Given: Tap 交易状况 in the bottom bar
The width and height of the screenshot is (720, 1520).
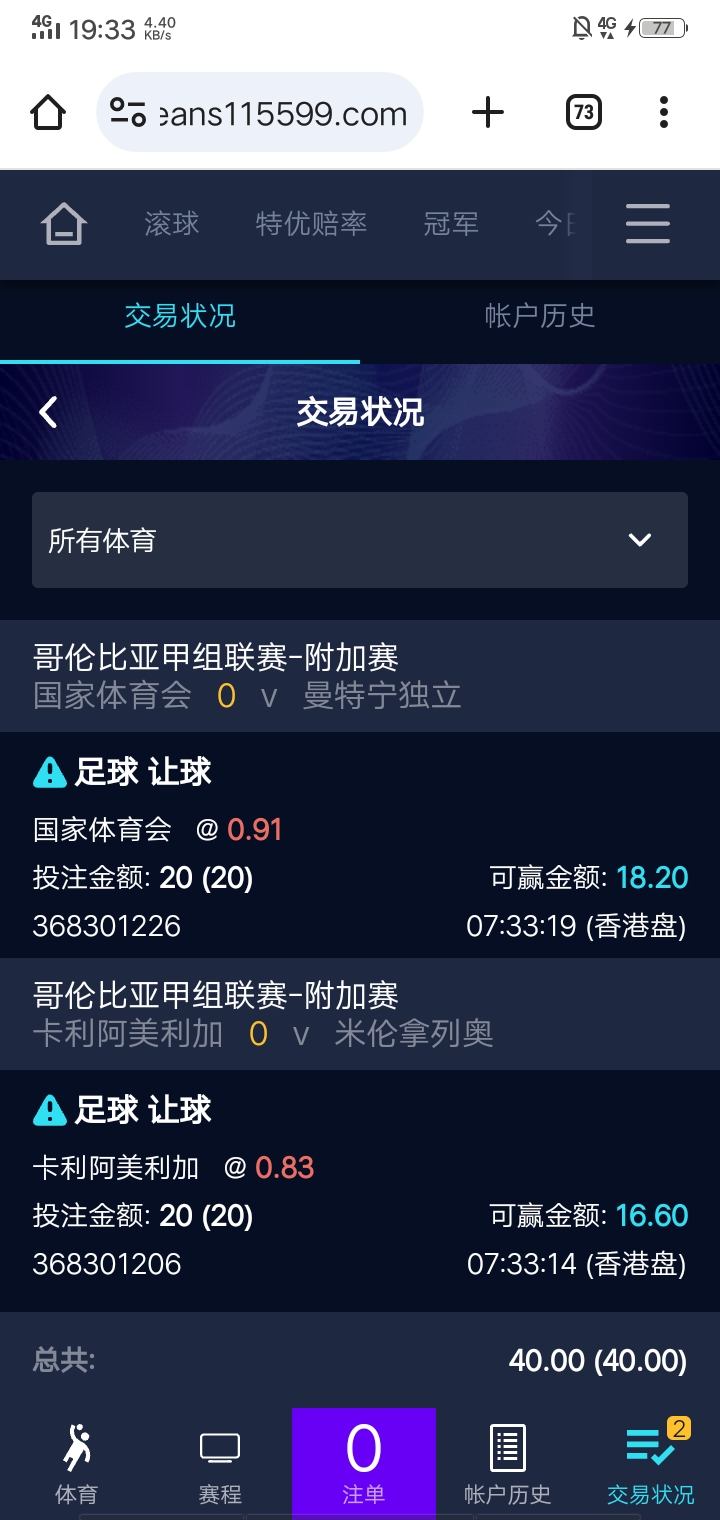Looking at the screenshot, I should click(651, 1464).
